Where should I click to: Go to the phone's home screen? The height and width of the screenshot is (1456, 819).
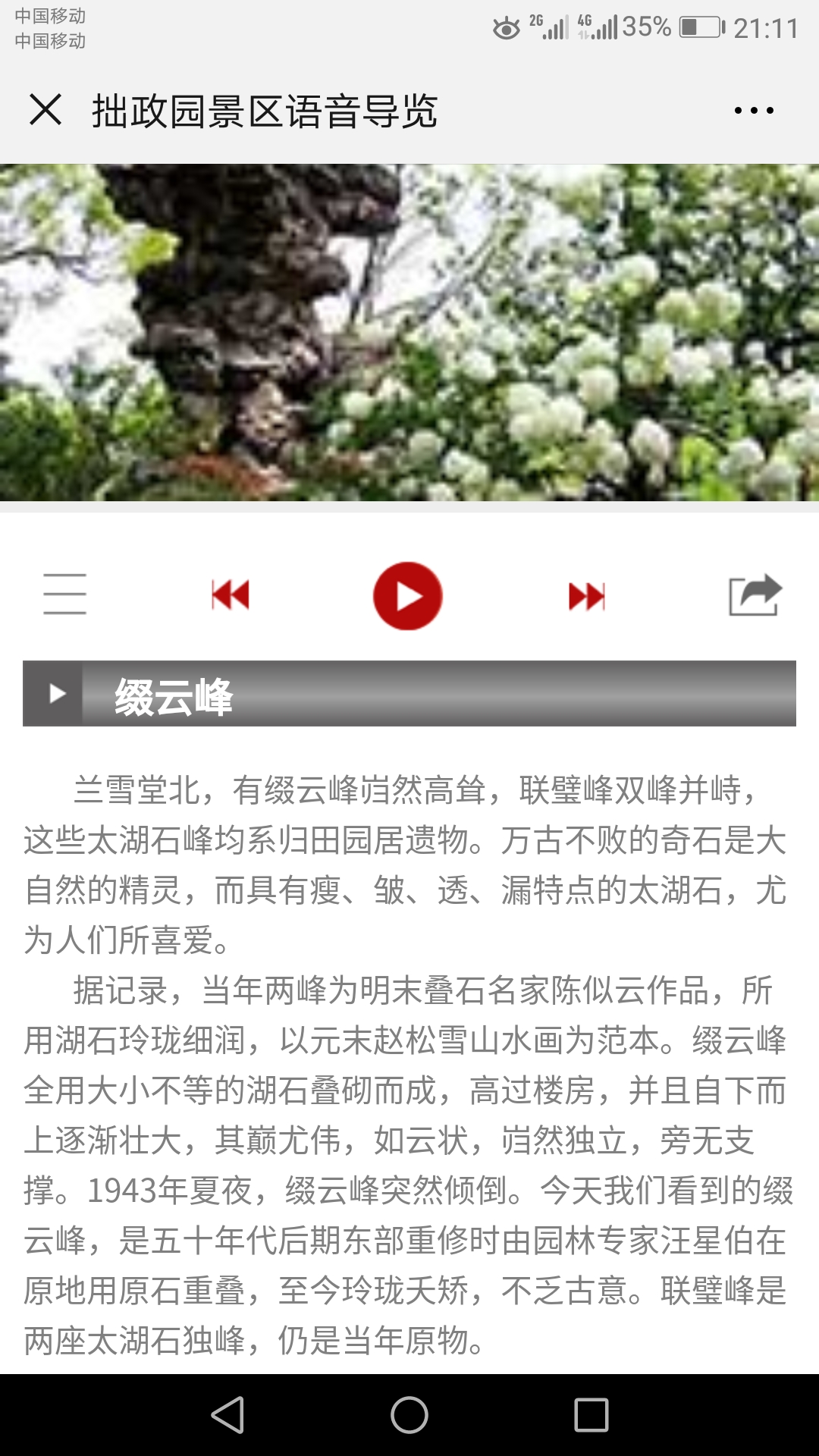pos(409,1415)
